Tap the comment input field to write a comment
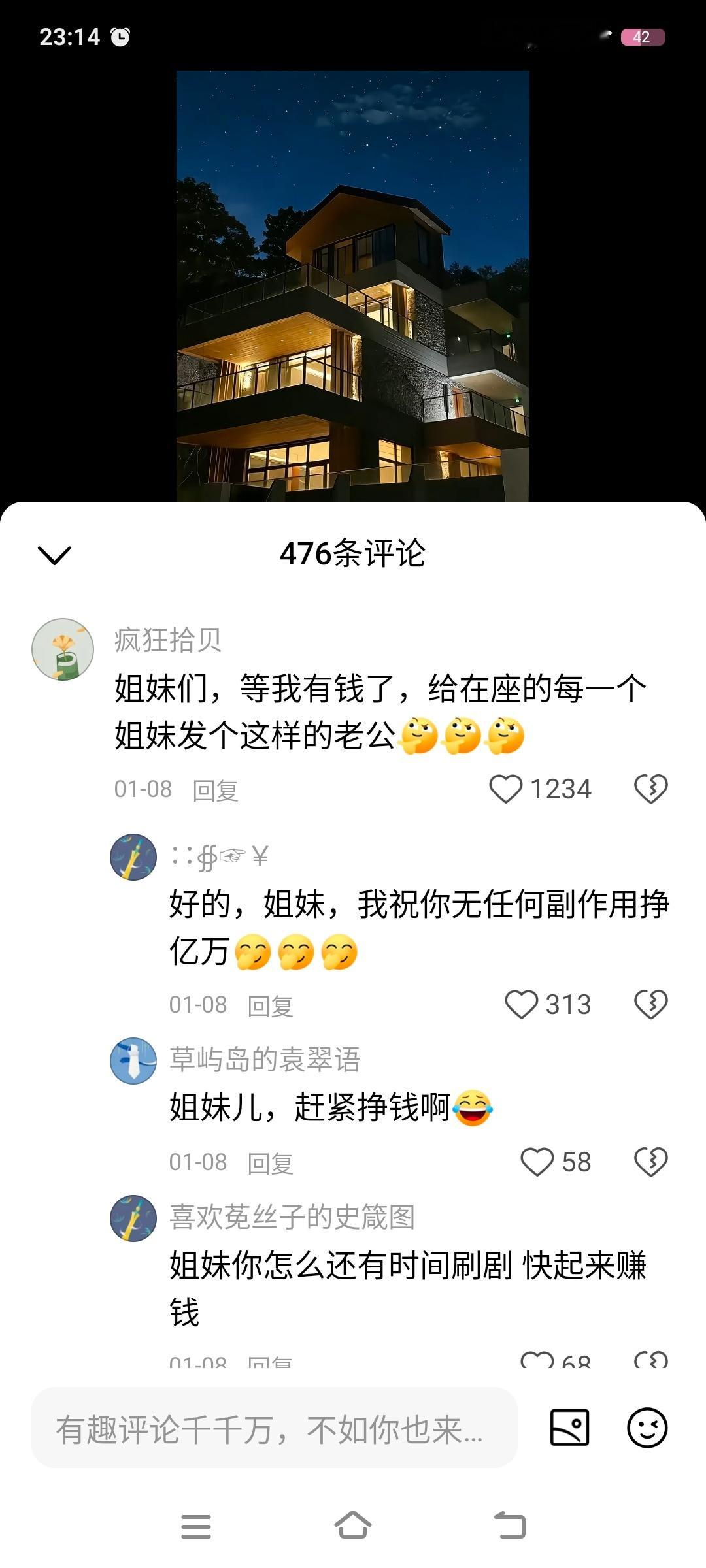The height and width of the screenshot is (1568, 706). tap(261, 1427)
